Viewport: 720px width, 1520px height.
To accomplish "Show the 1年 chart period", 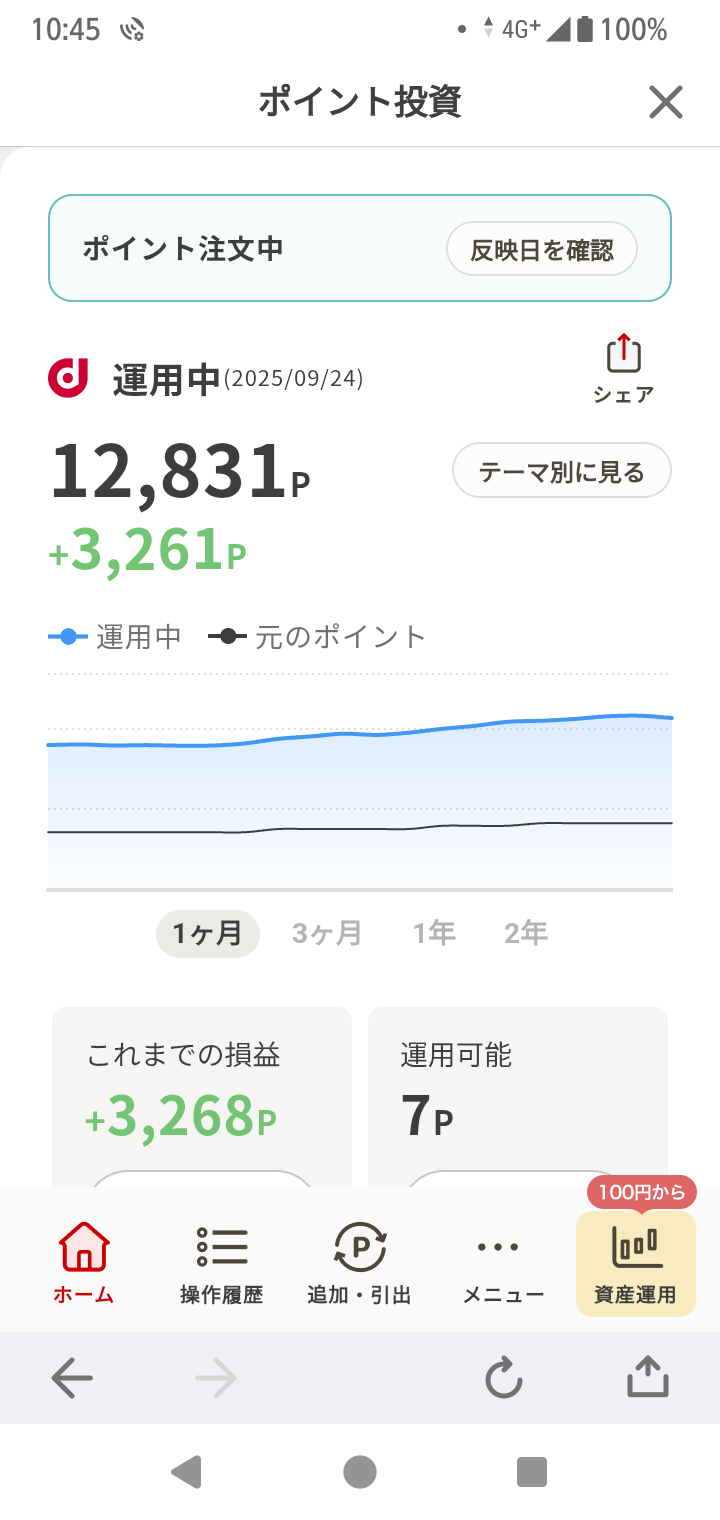I will [434, 934].
